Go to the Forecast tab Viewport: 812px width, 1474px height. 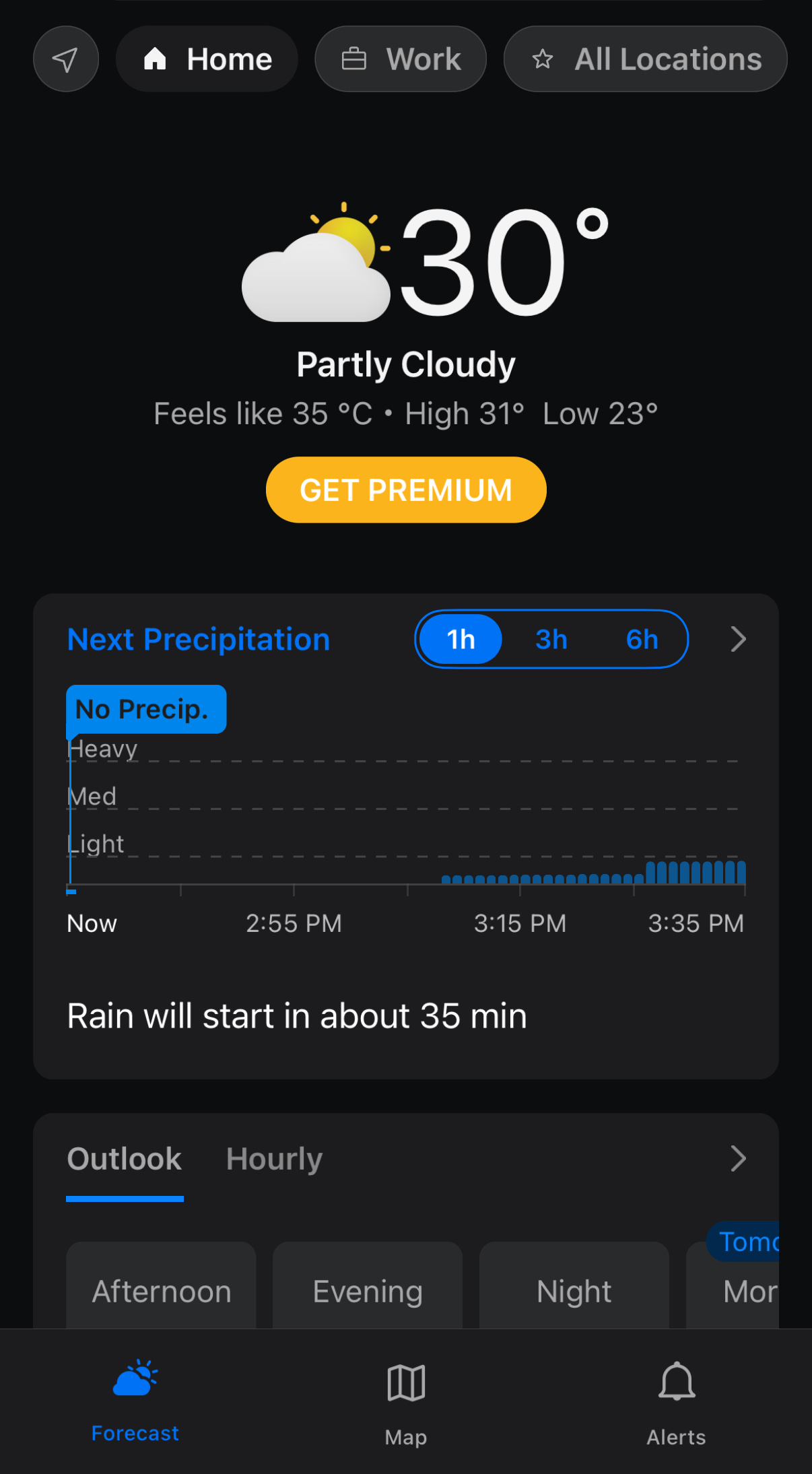[x=135, y=1401]
